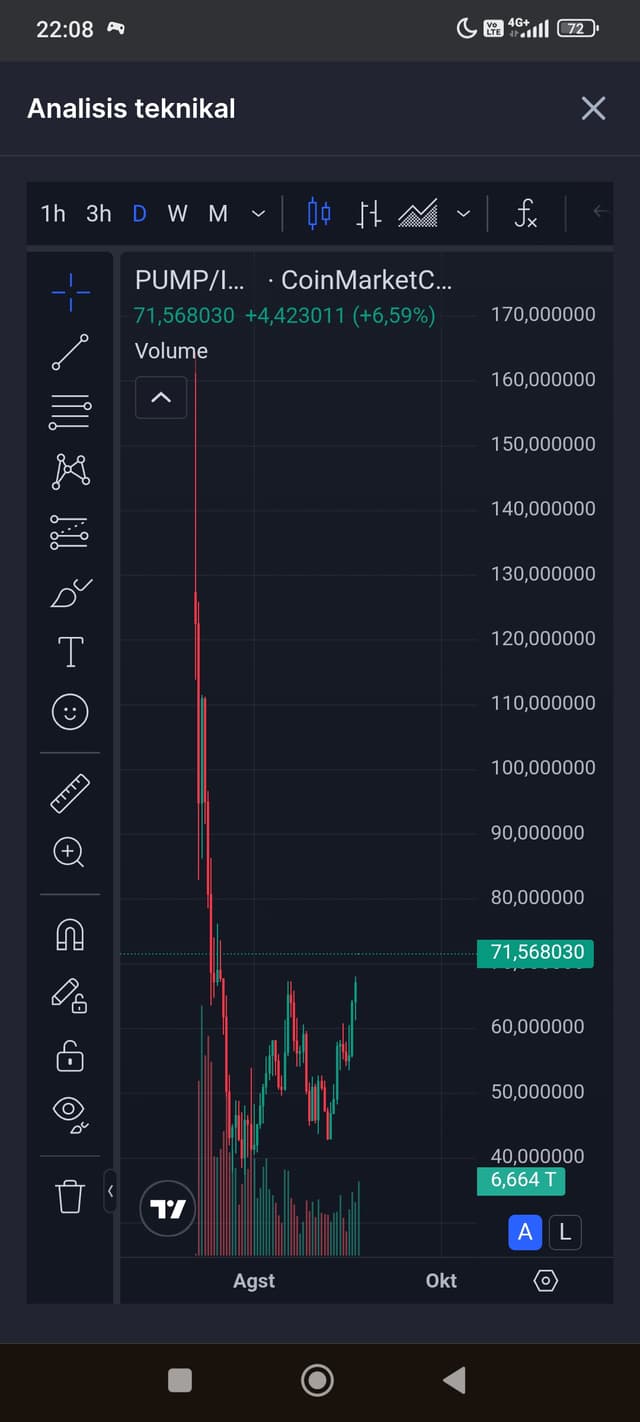Viewport: 640px width, 1422px height.
Task: Close the Analisis teknikal panel
Action: tap(593, 108)
